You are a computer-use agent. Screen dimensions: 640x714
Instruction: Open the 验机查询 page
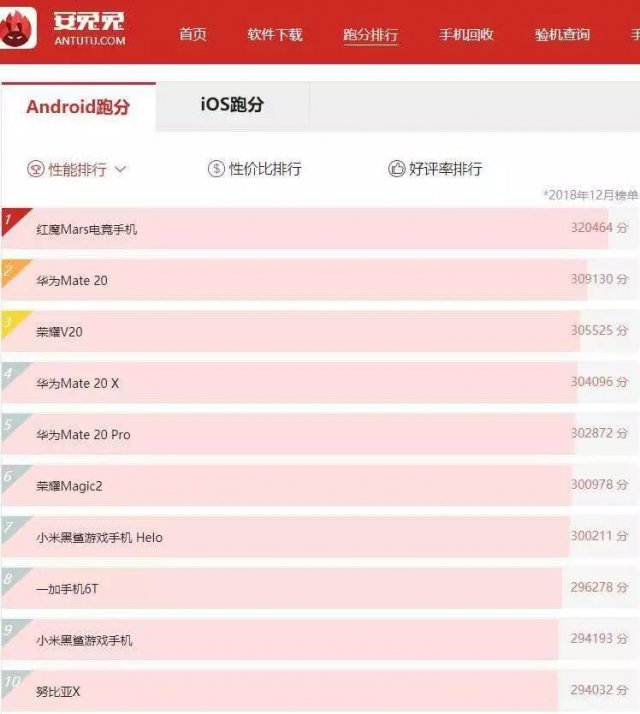tap(562, 35)
